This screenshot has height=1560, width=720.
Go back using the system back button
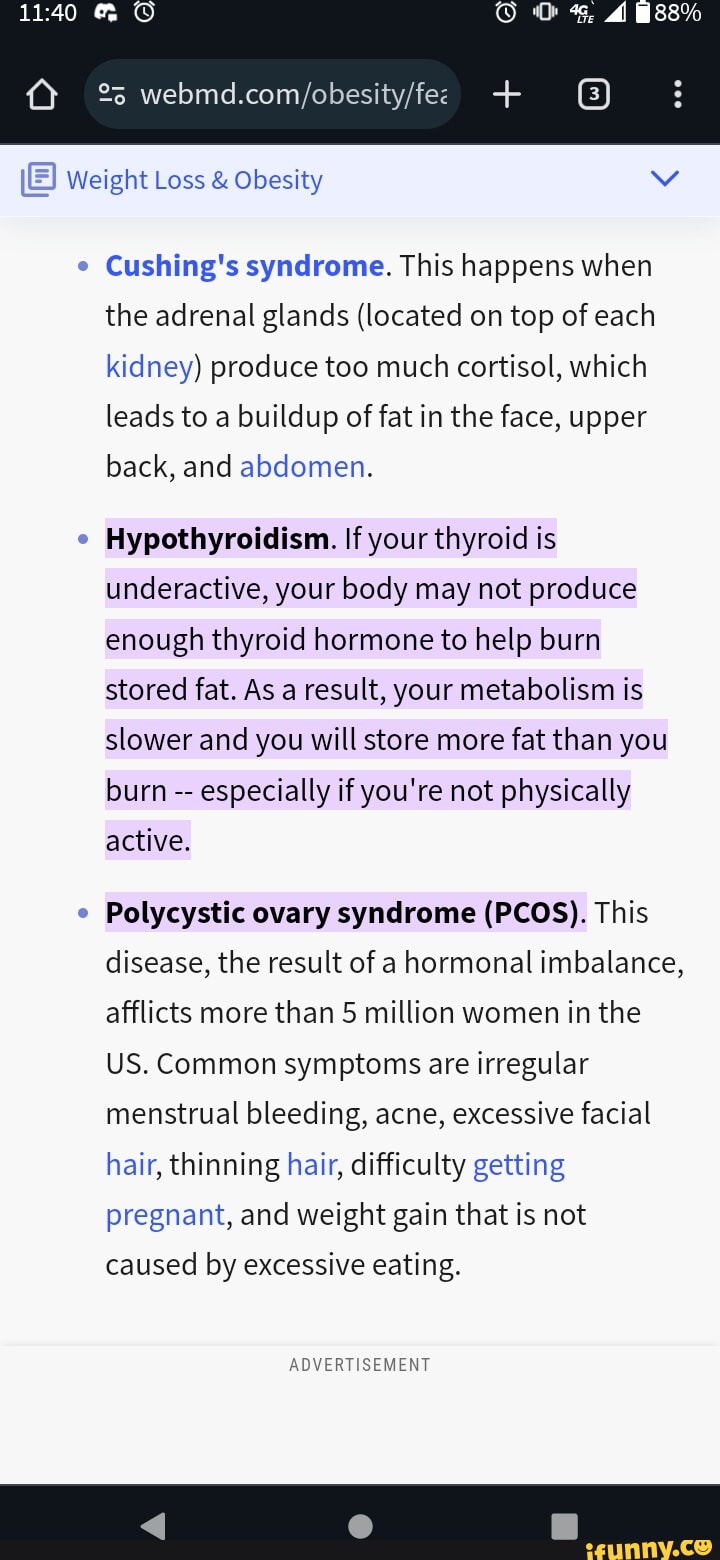(153, 1525)
